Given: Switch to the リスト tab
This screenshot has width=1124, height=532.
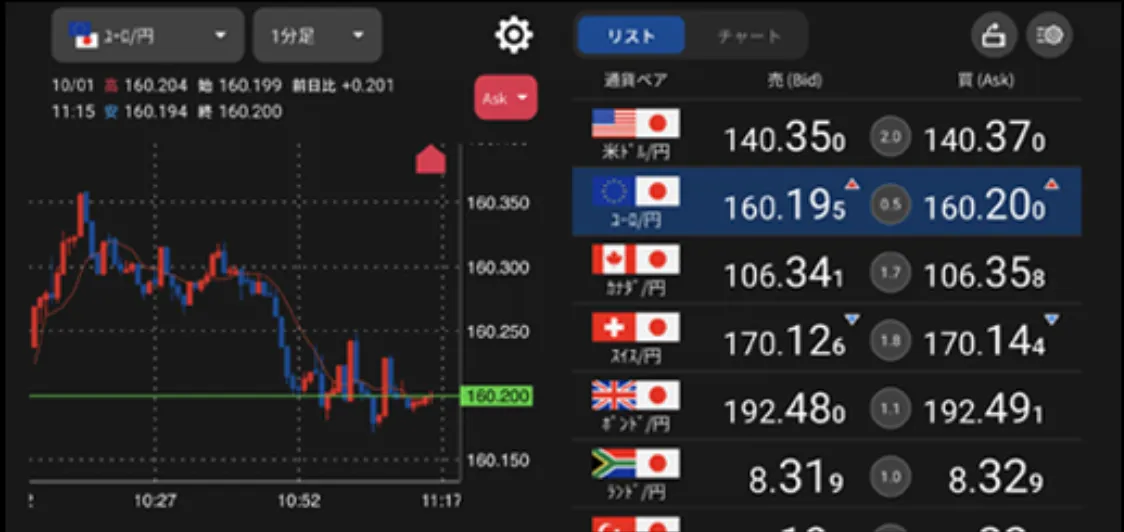Looking at the screenshot, I should [x=631, y=36].
